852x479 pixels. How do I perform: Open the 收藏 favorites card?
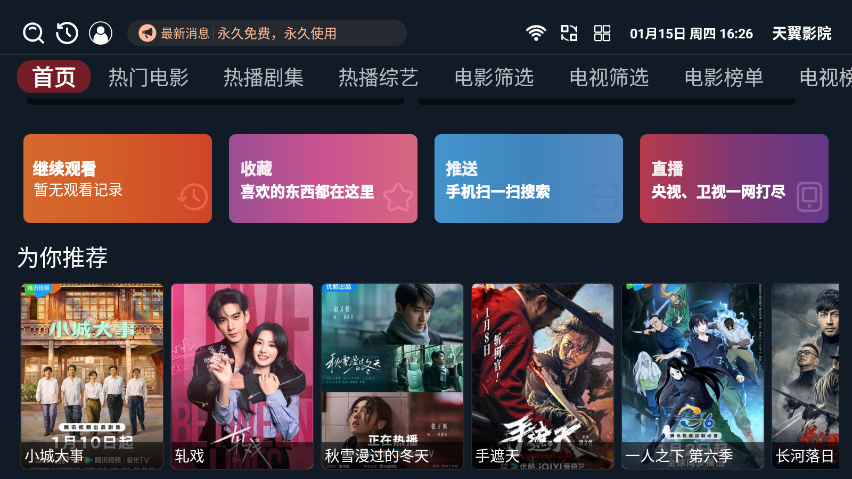323,178
